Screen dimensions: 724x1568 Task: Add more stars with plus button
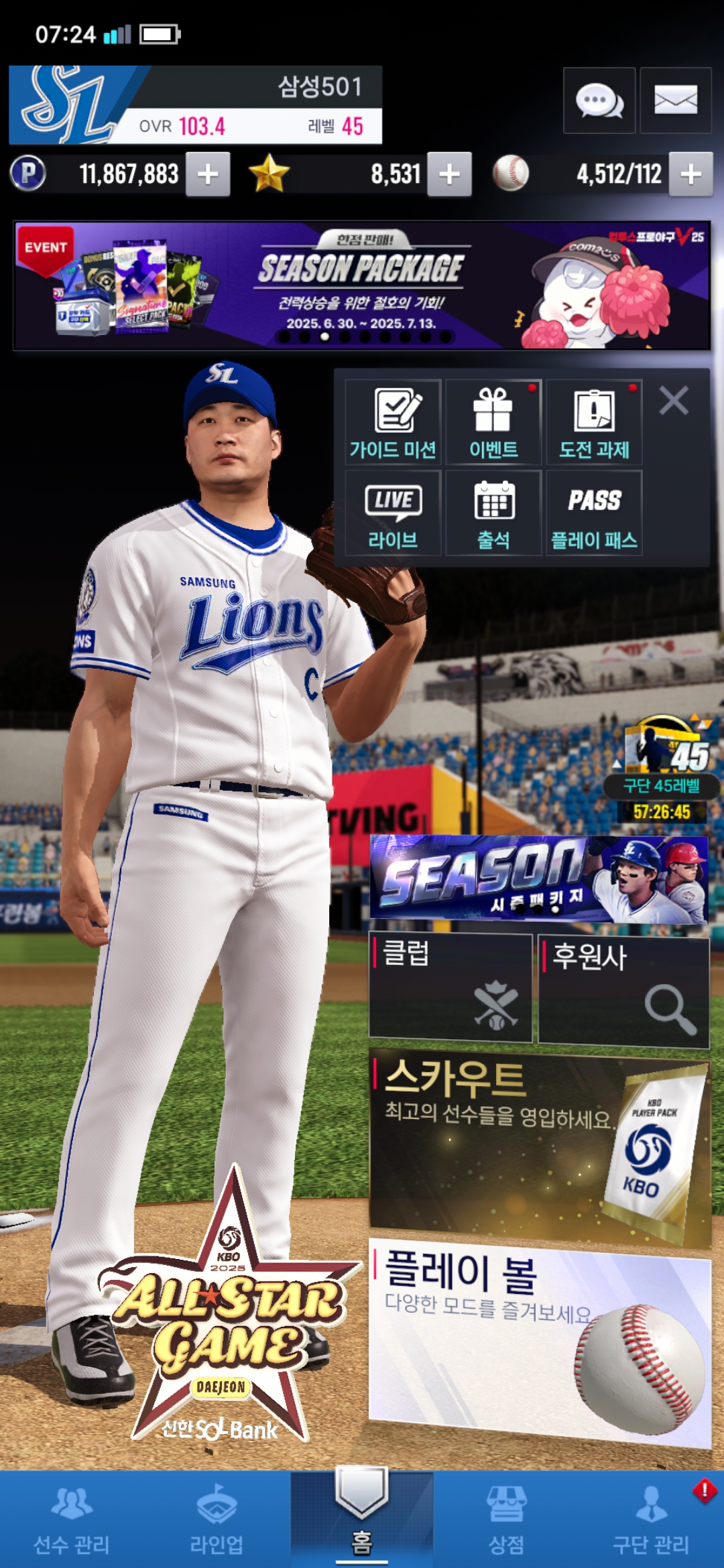click(449, 174)
